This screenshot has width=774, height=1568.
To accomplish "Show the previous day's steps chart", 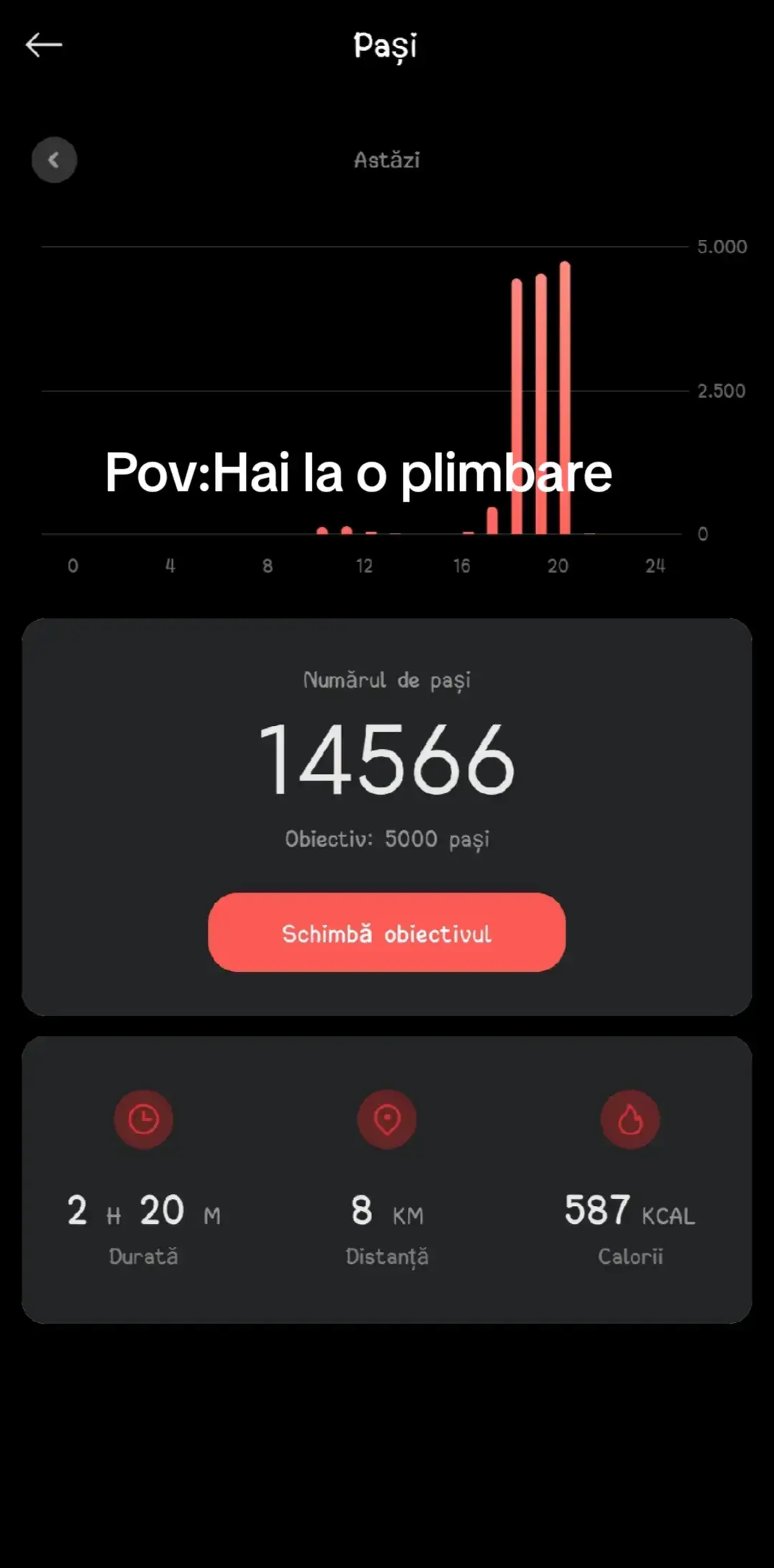I will (x=54, y=160).
